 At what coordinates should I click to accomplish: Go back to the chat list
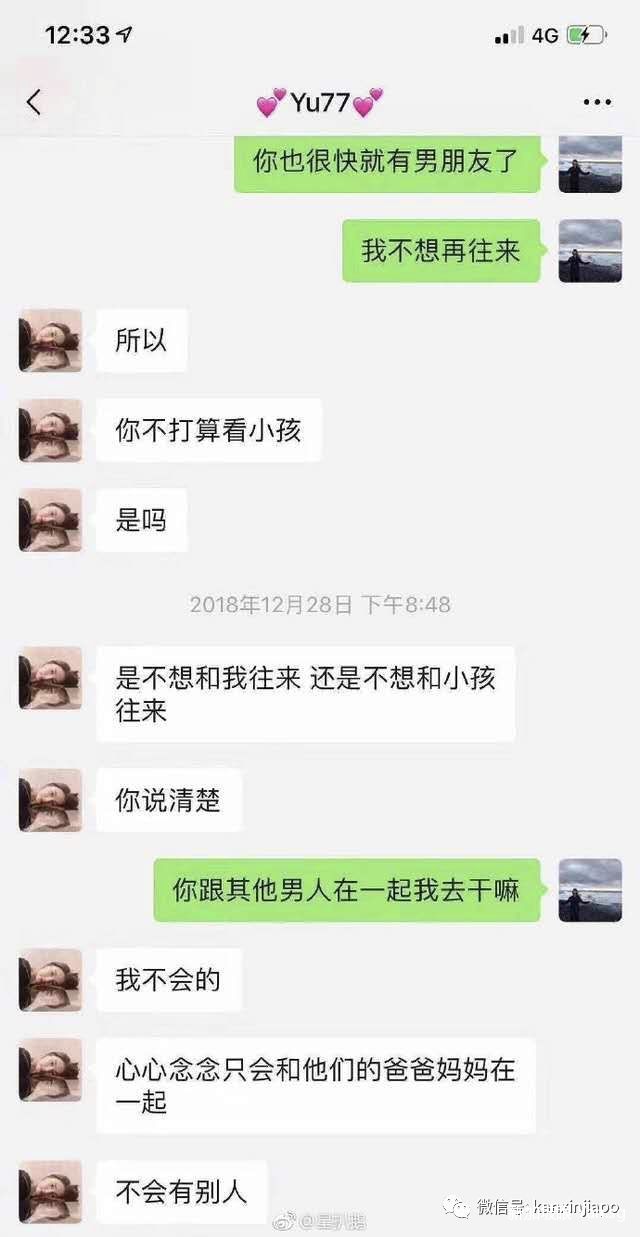(34, 102)
